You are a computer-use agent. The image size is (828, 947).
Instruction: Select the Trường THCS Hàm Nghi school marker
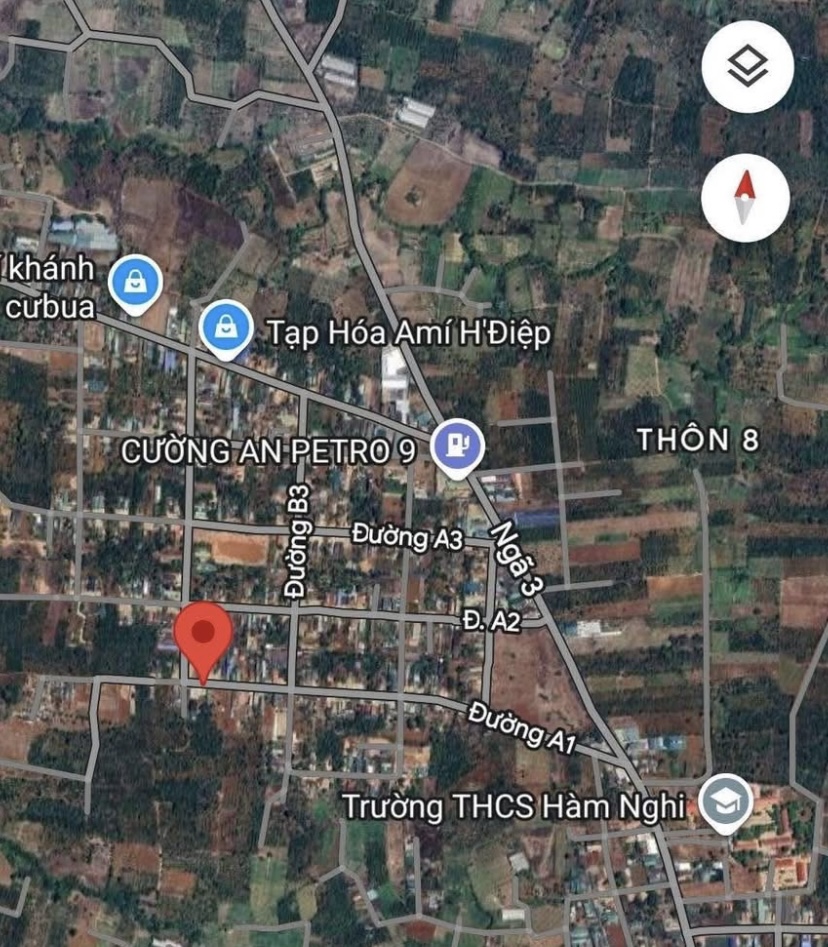pyautogui.click(x=724, y=802)
